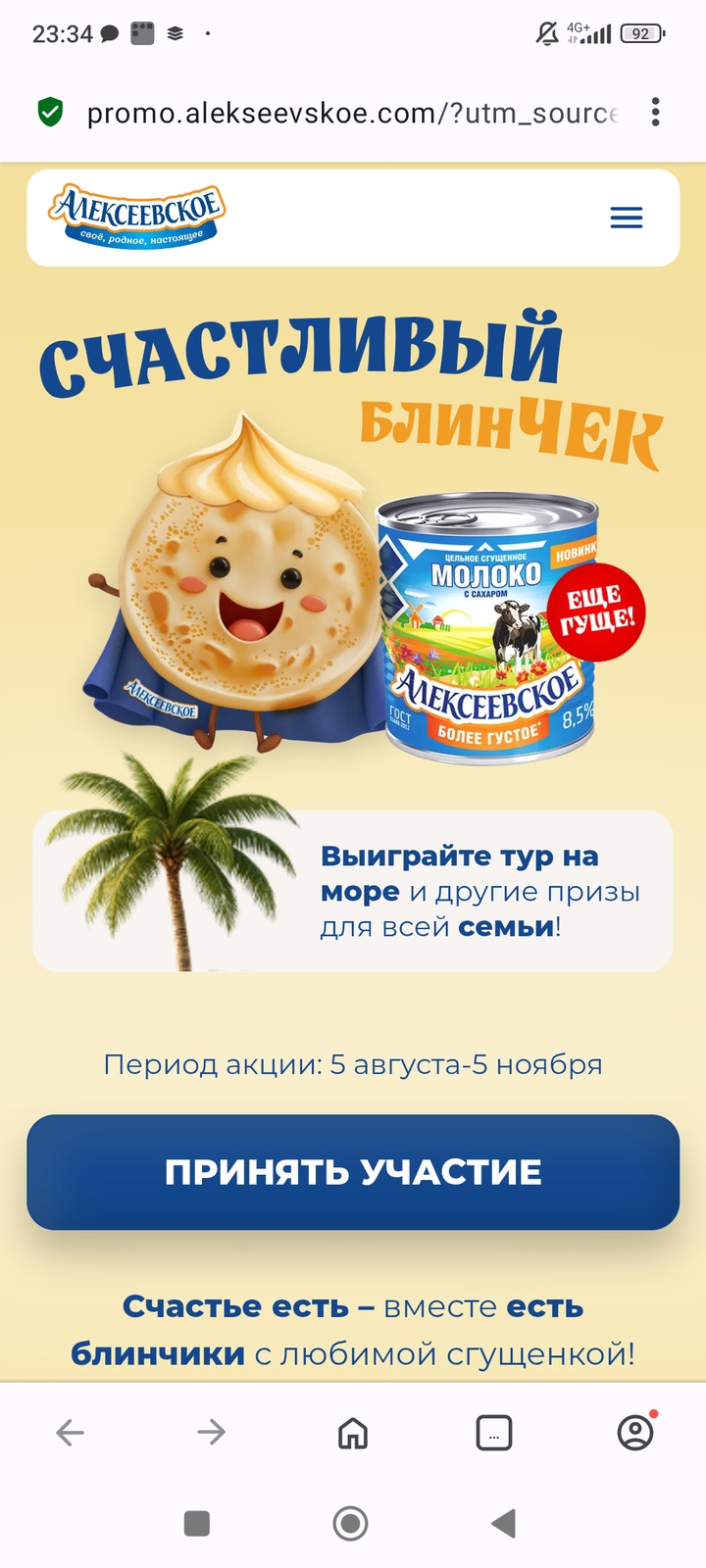The width and height of the screenshot is (706, 1568).
Task: Go forward in the browser's history
Action: point(212,1433)
